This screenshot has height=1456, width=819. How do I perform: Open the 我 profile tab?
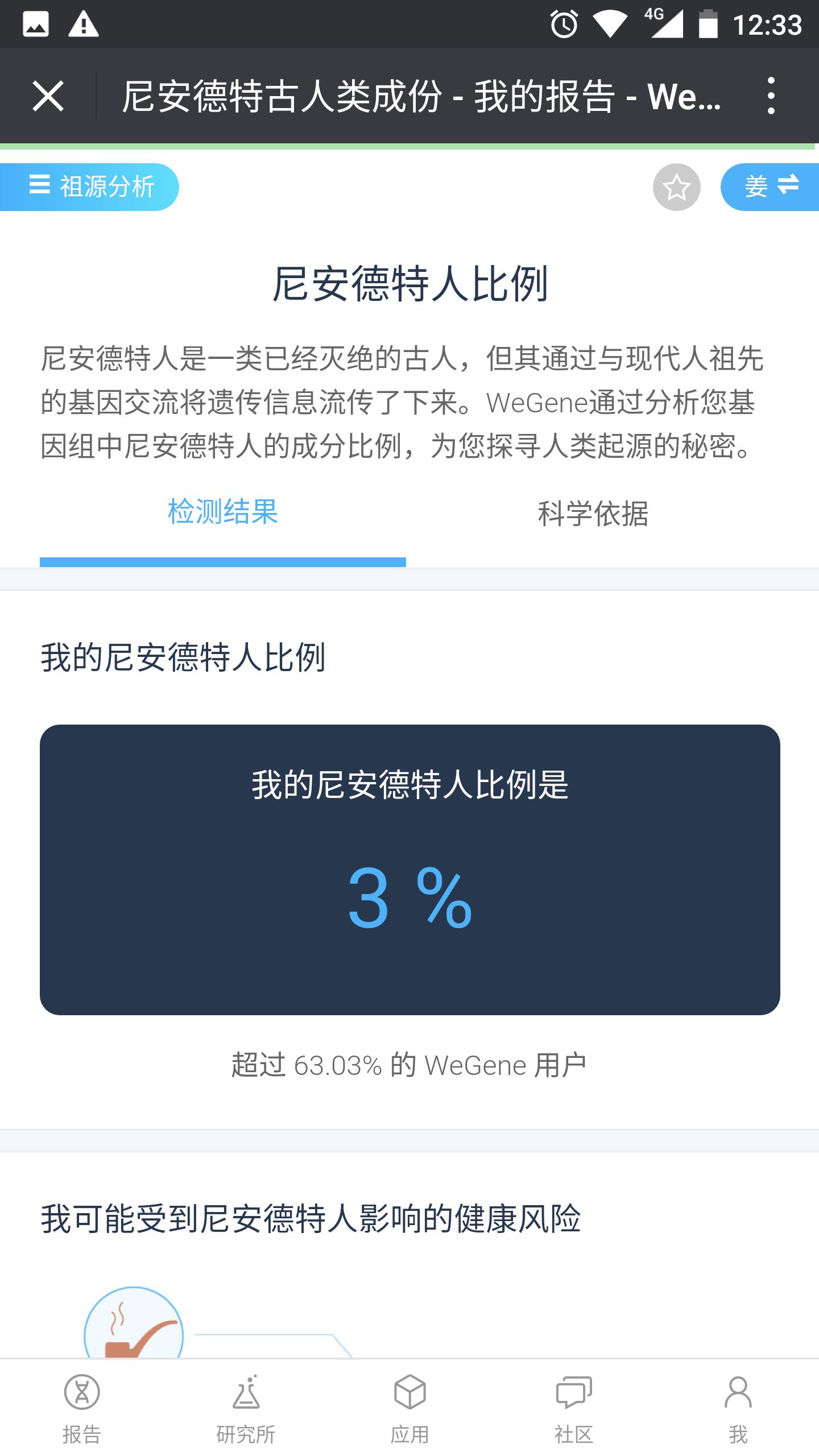pos(738,1409)
